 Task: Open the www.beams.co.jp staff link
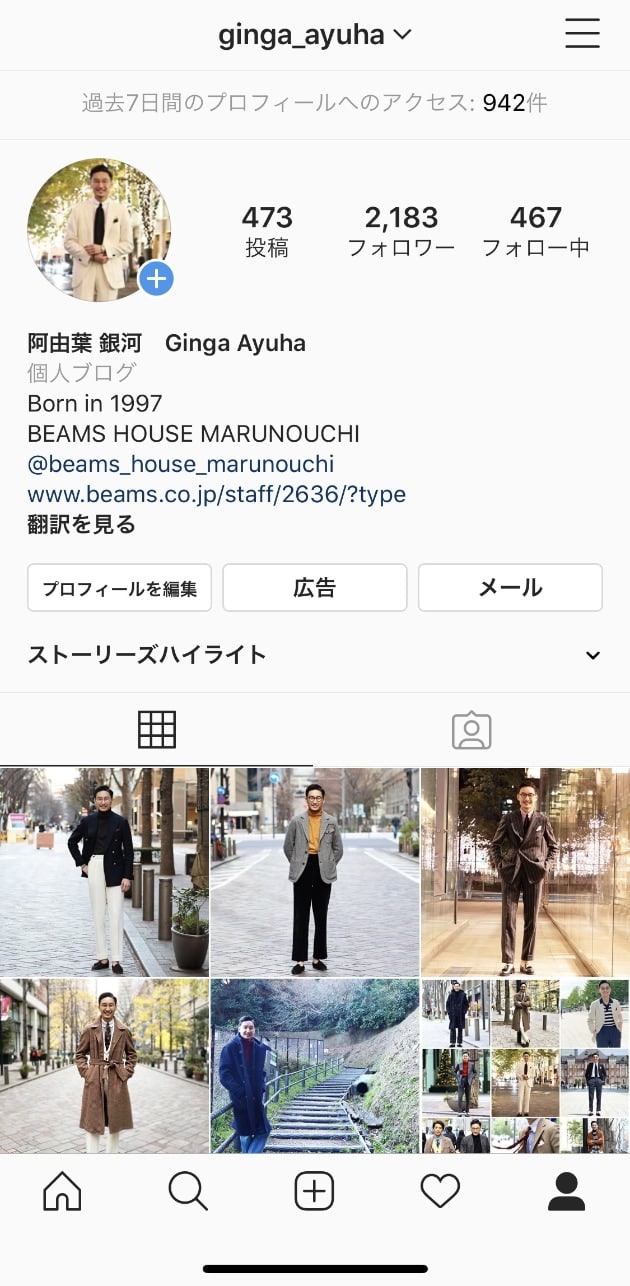[x=216, y=494]
